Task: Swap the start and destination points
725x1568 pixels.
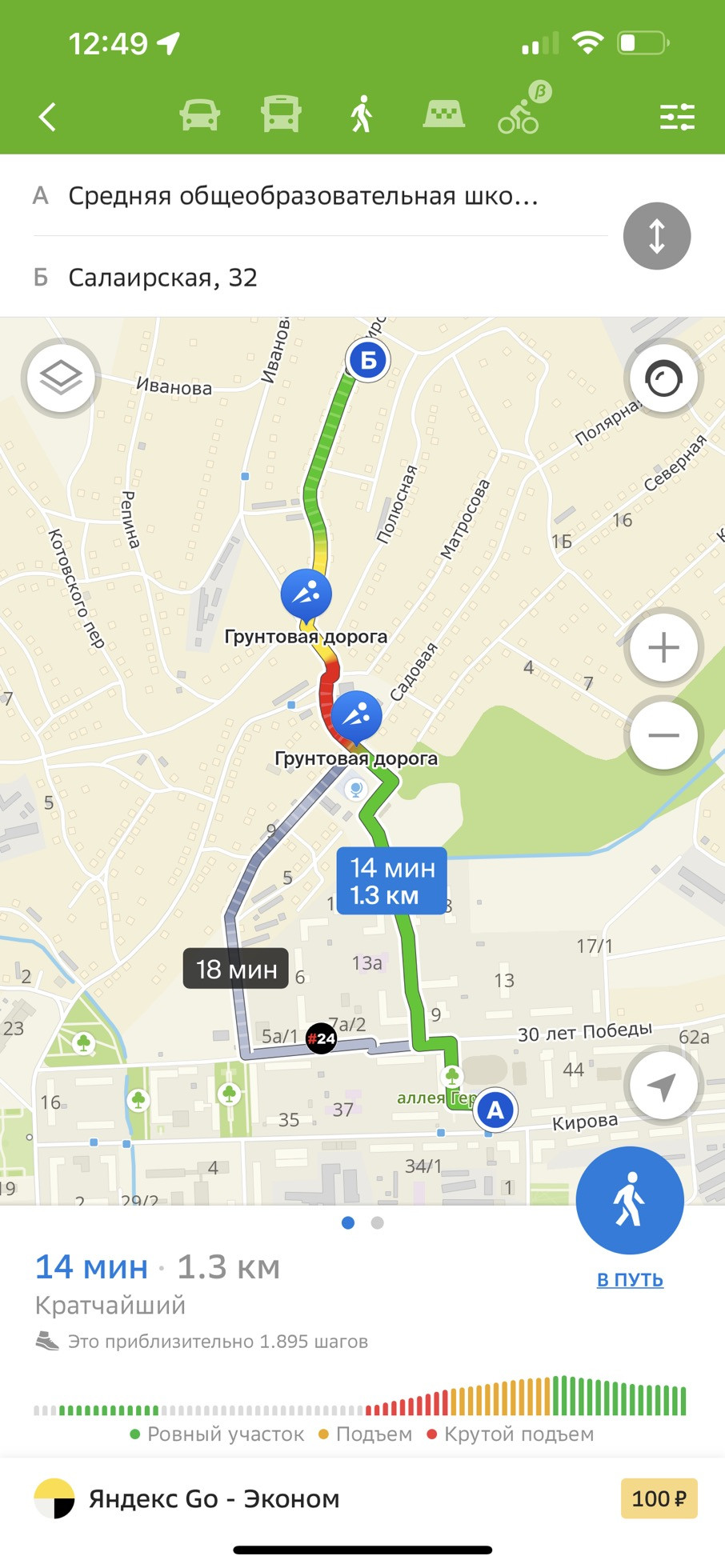Action: pyautogui.click(x=656, y=236)
